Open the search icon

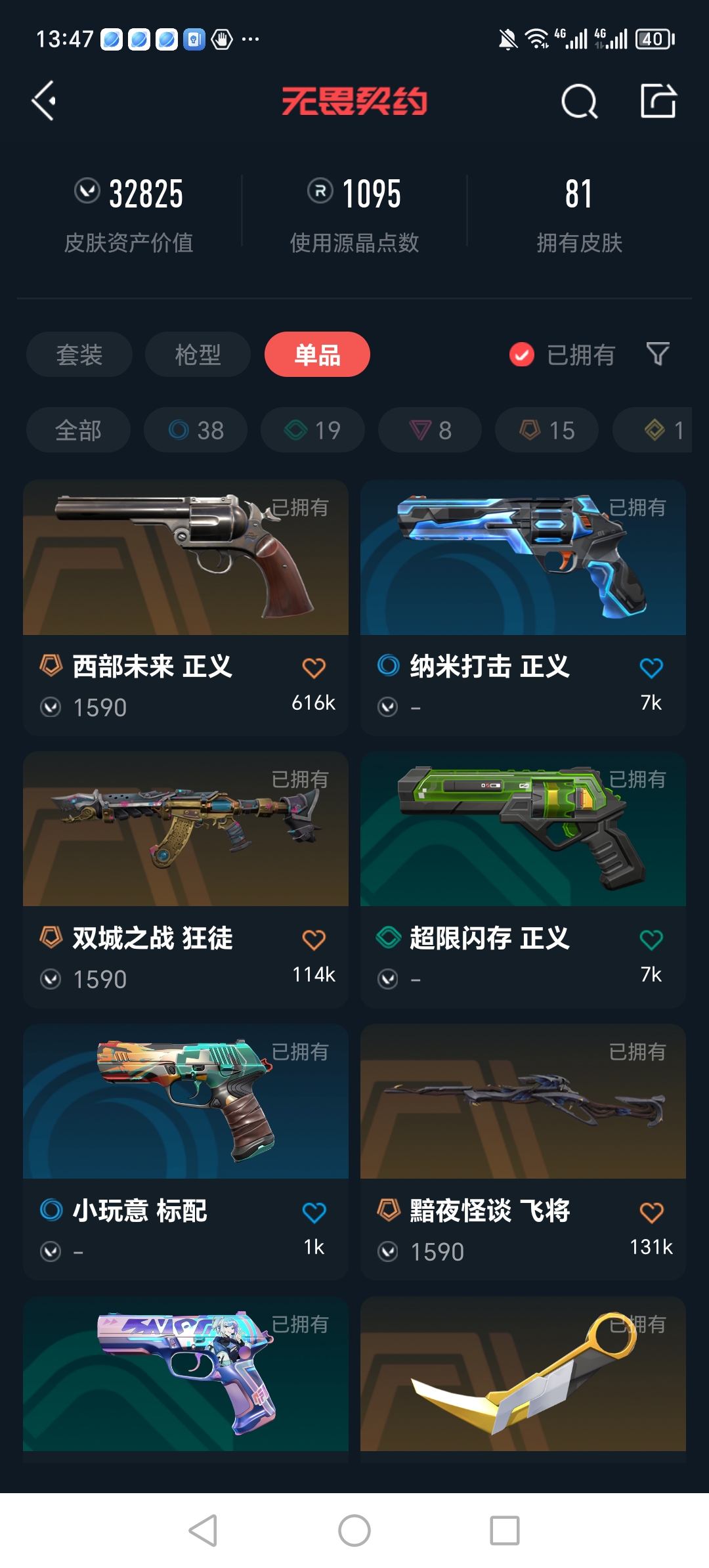579,102
